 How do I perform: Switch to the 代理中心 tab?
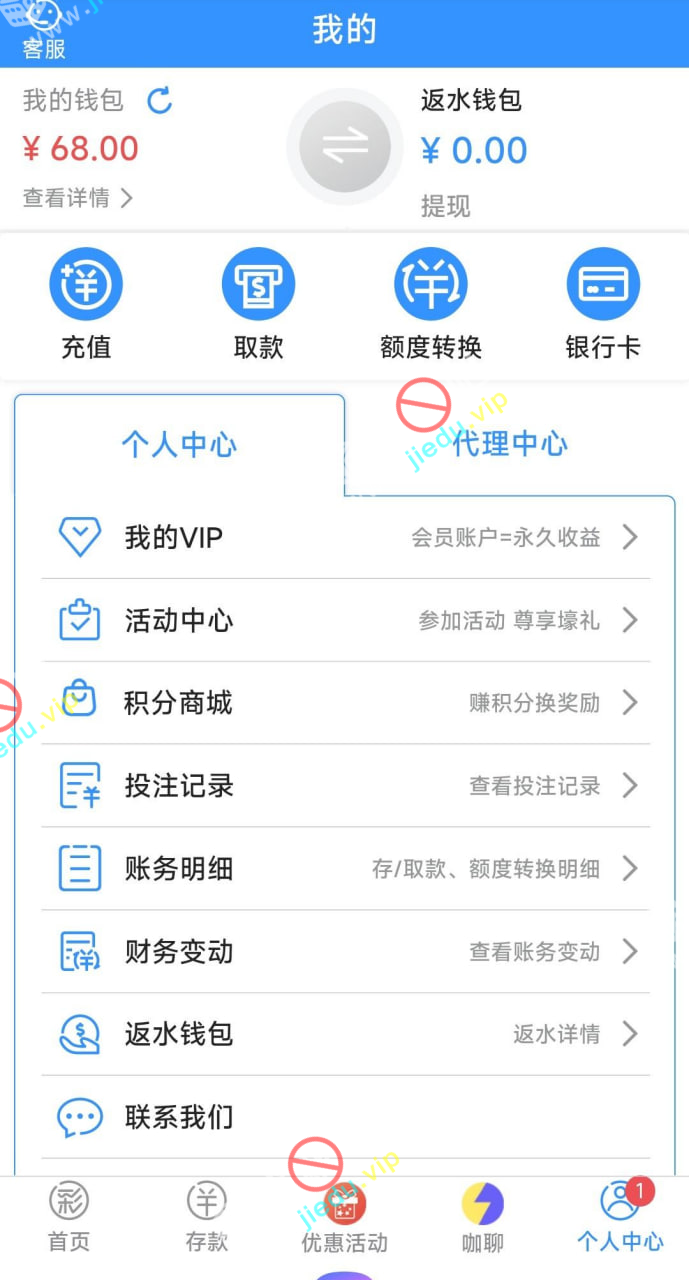[x=510, y=444]
